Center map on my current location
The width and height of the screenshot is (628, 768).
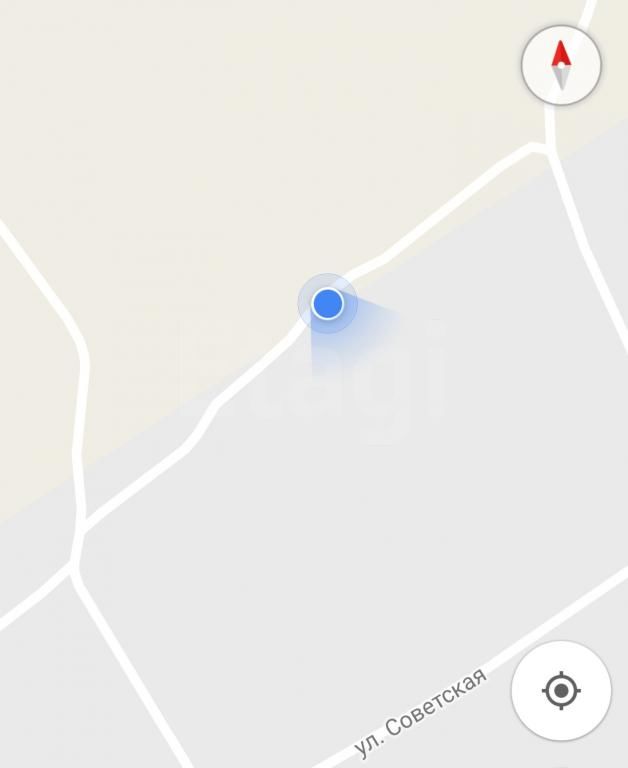click(561, 690)
